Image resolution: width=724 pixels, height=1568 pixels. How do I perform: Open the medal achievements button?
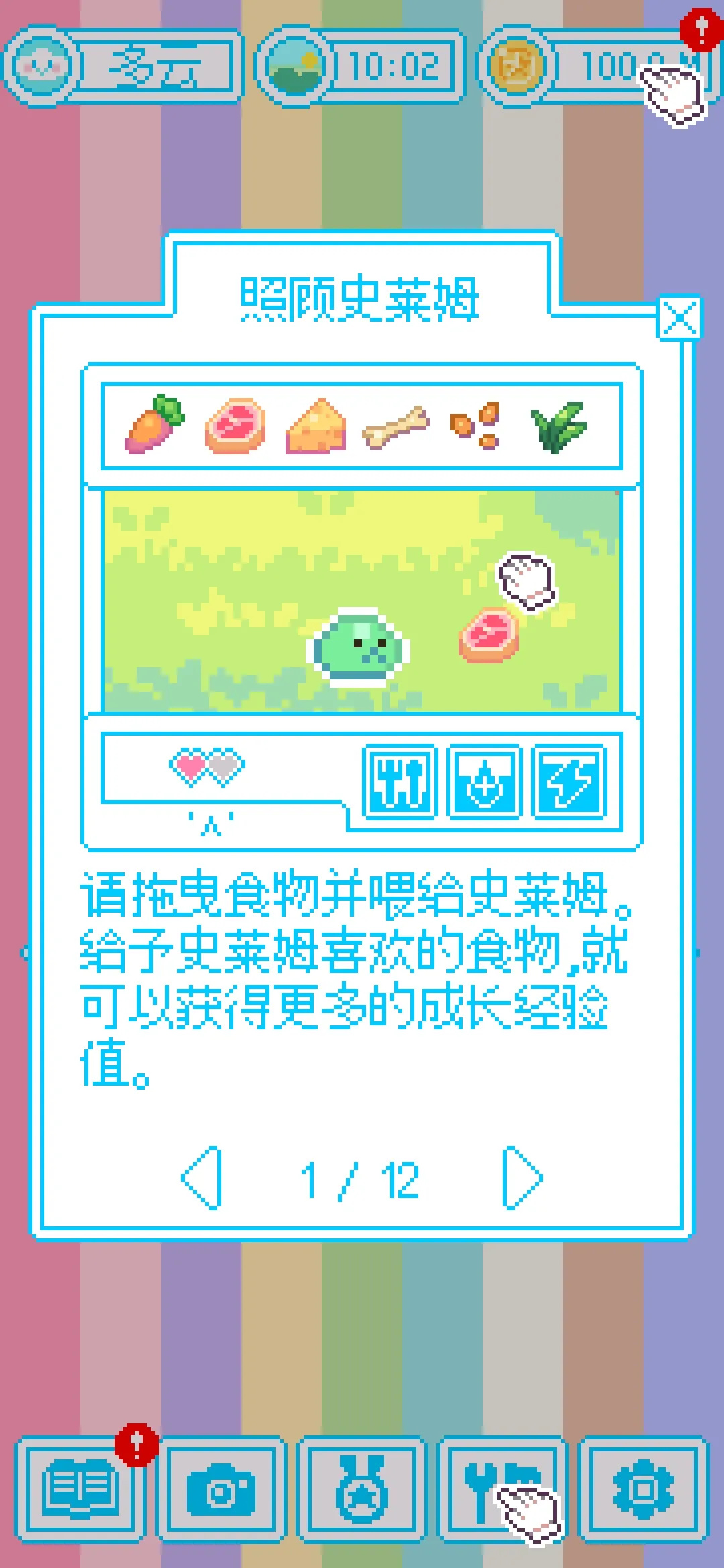tap(362, 1489)
